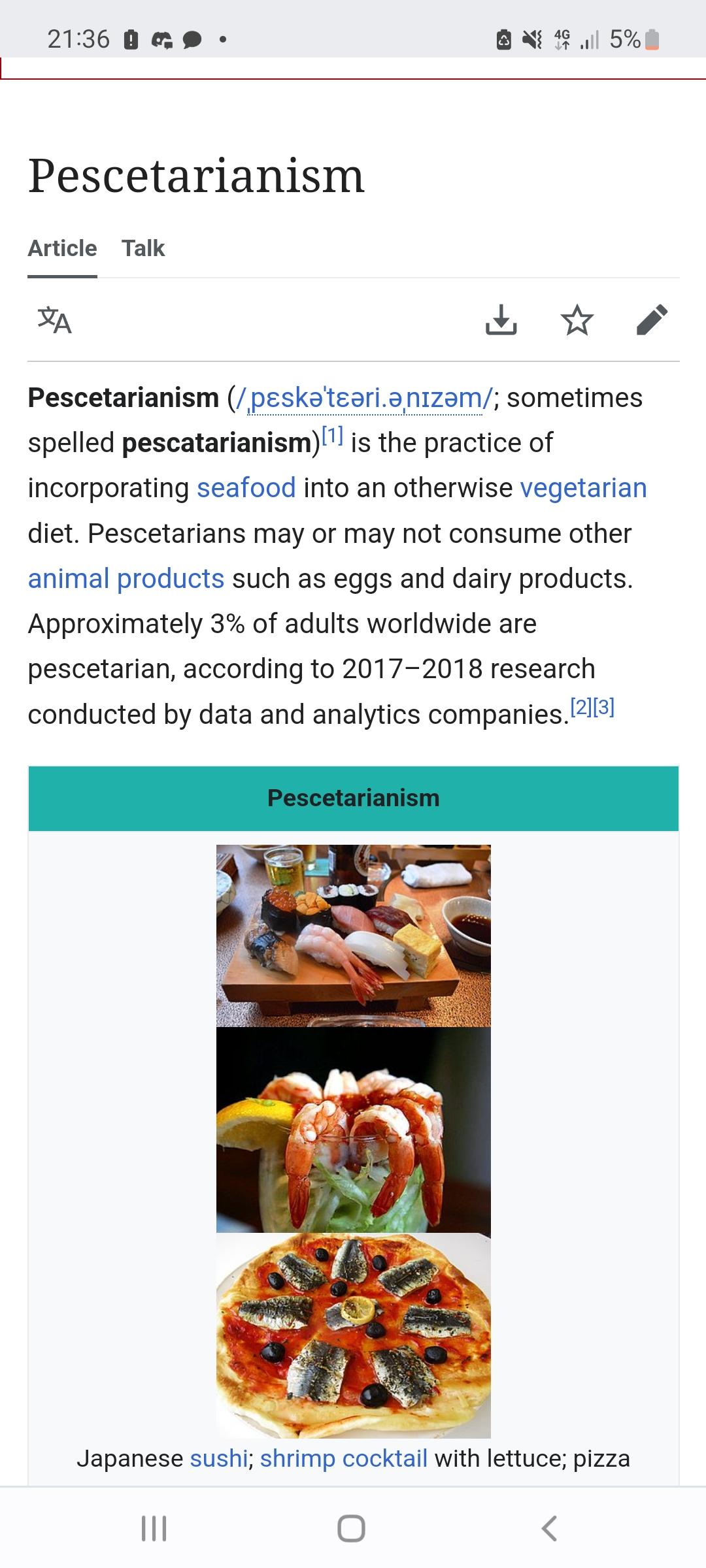
Task: Go back with system back button
Action: click(x=550, y=1528)
